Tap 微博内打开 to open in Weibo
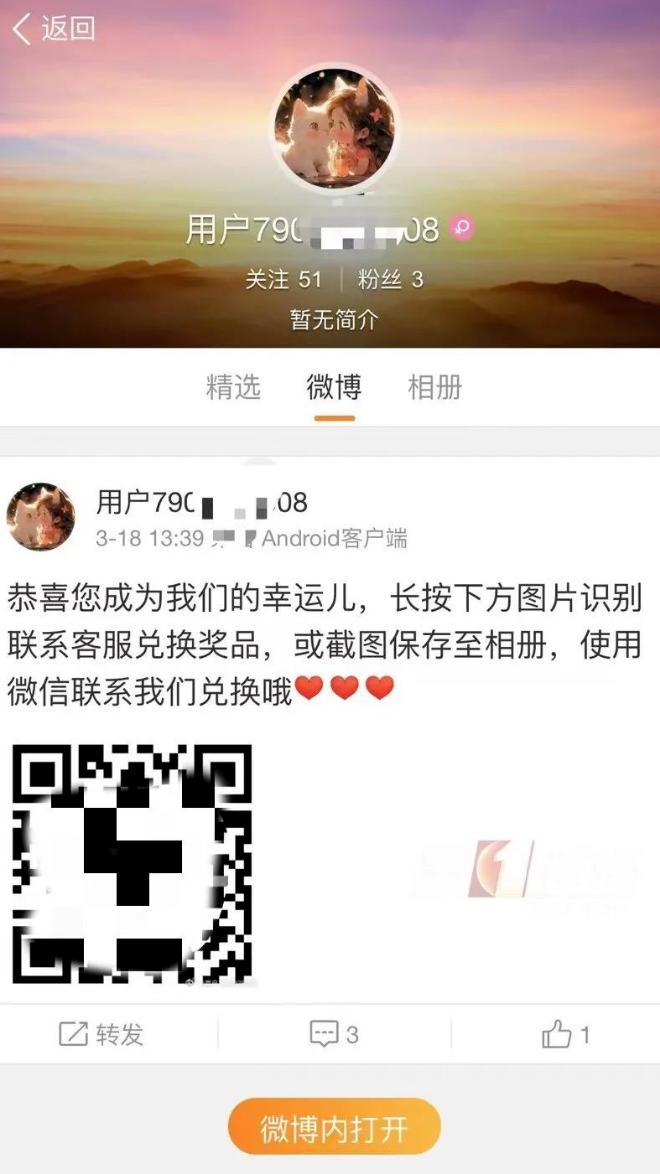The width and height of the screenshot is (660, 1174). (334, 1126)
